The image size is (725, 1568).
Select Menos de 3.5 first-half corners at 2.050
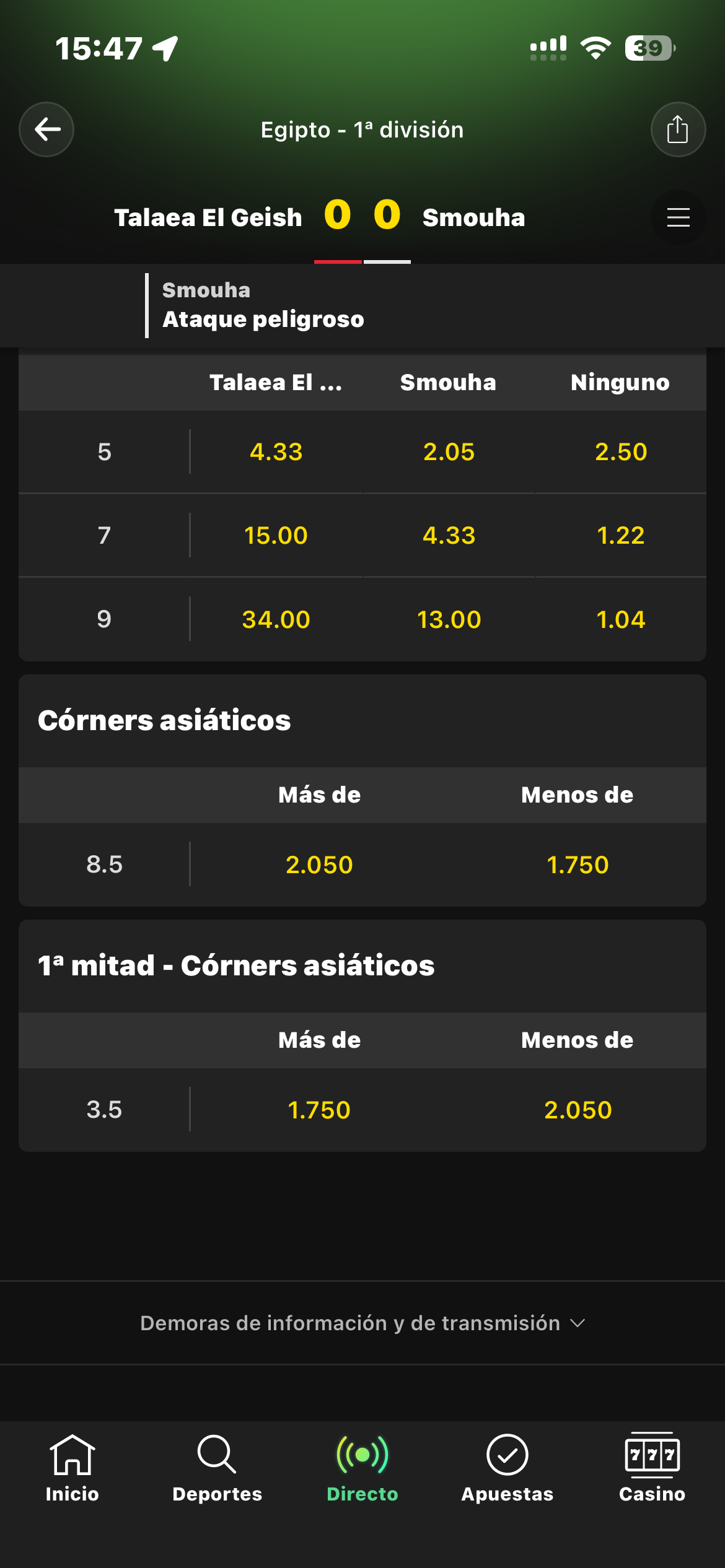tap(578, 1110)
